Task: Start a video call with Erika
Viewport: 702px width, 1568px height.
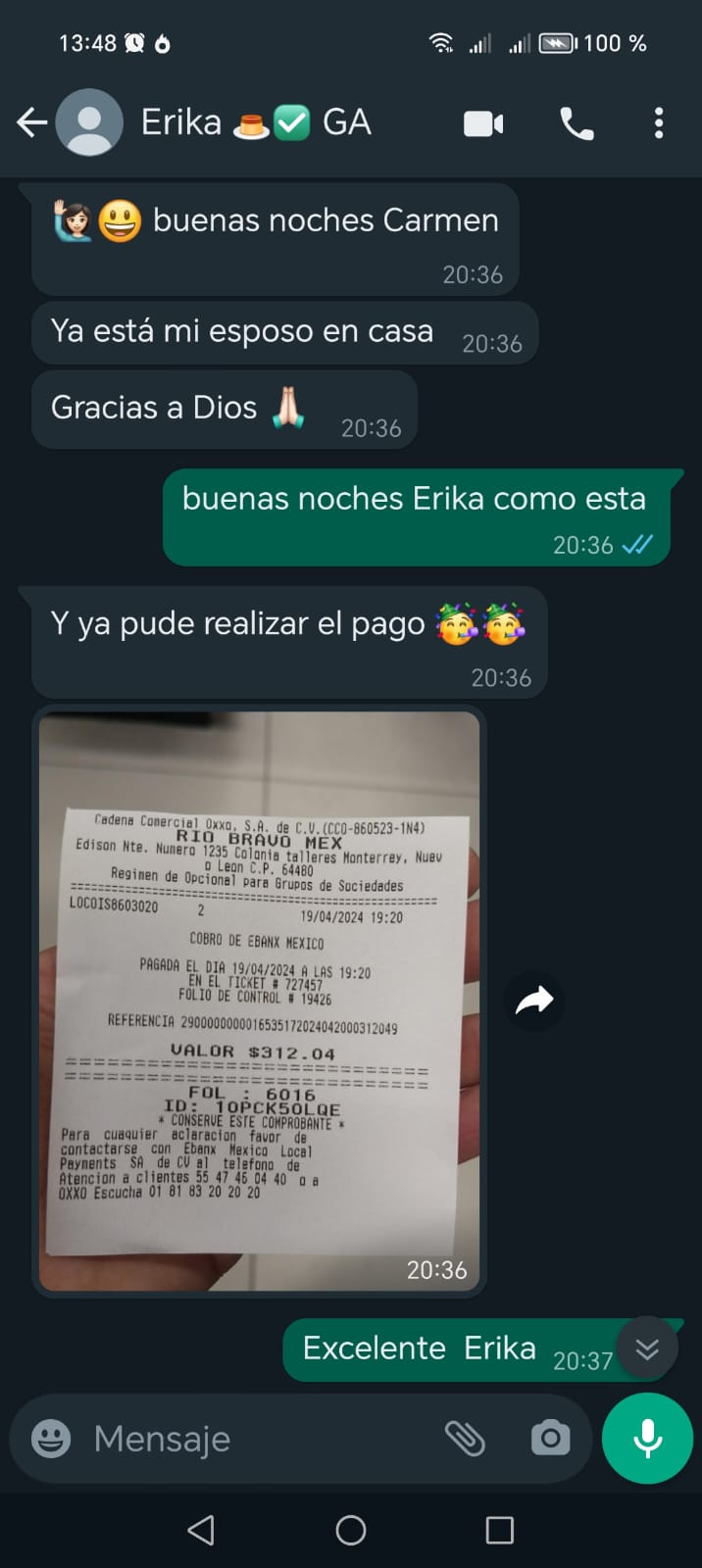Action: point(482,123)
